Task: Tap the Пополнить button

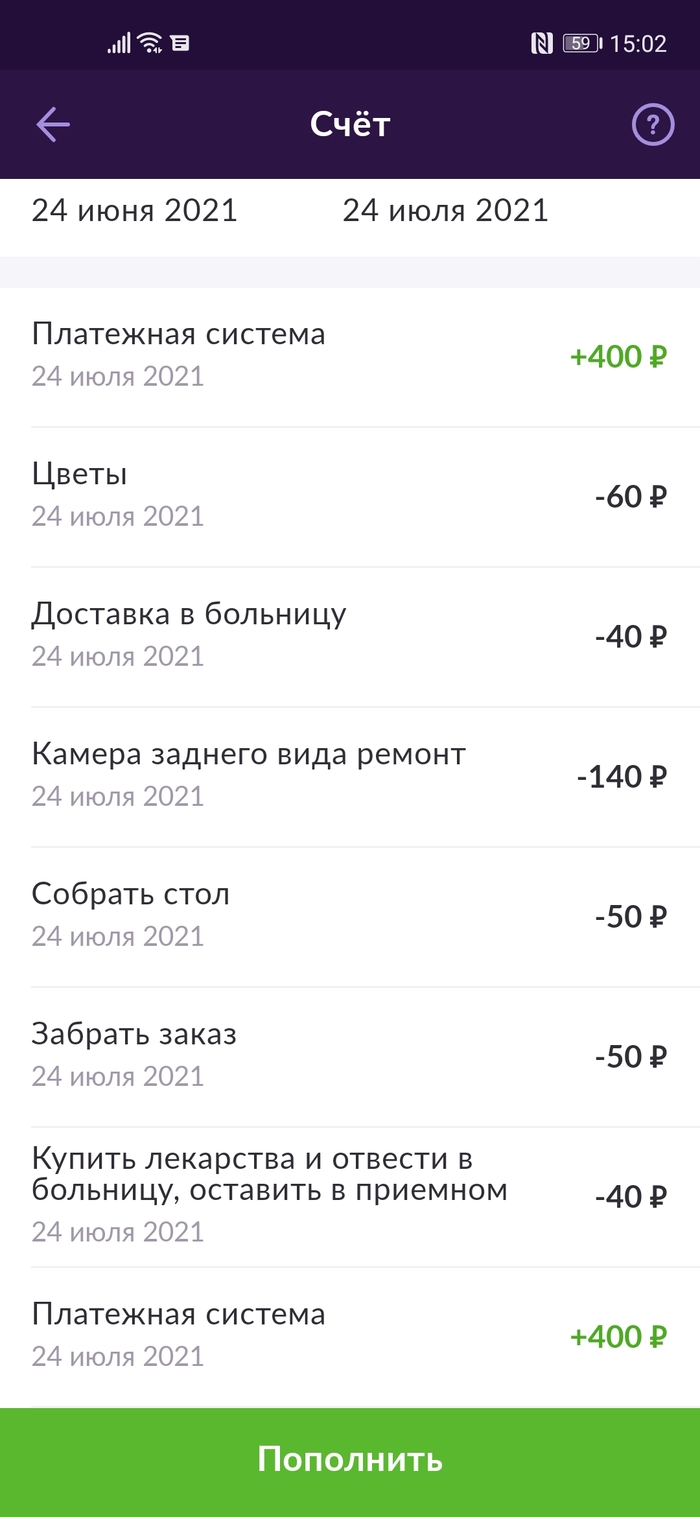Action: [x=350, y=1460]
